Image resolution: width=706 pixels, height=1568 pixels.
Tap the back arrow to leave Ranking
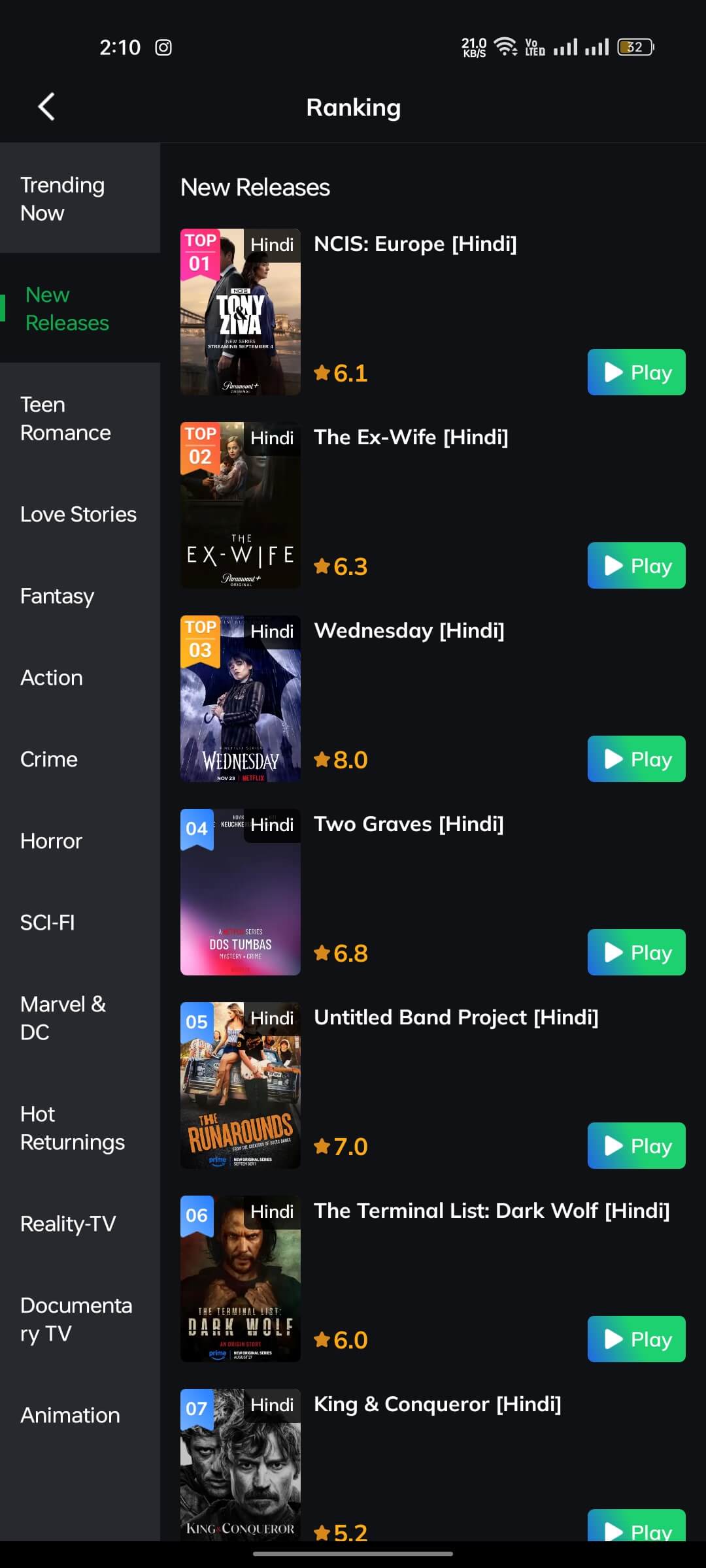pos(44,106)
